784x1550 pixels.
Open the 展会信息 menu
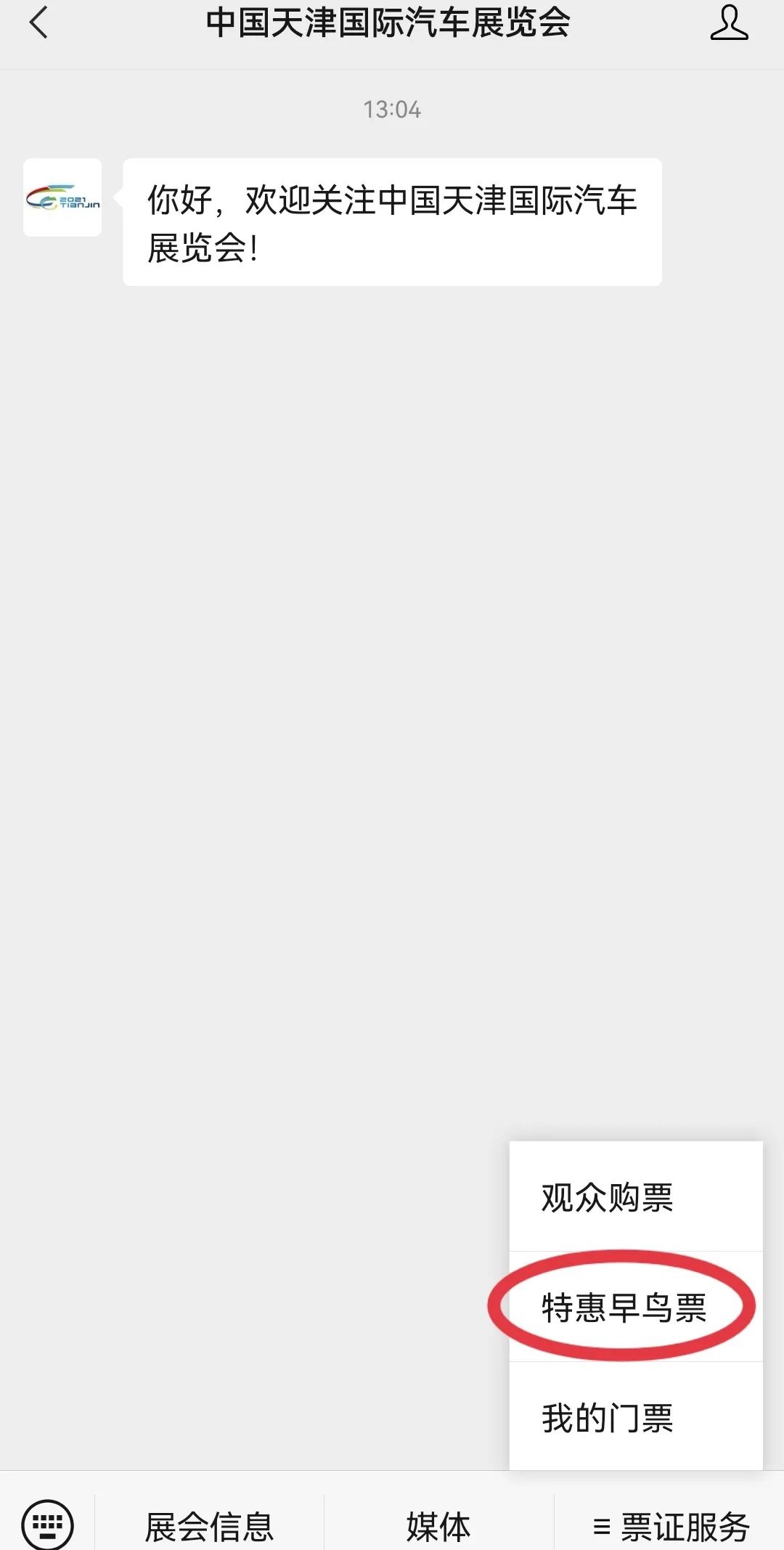[209, 1526]
